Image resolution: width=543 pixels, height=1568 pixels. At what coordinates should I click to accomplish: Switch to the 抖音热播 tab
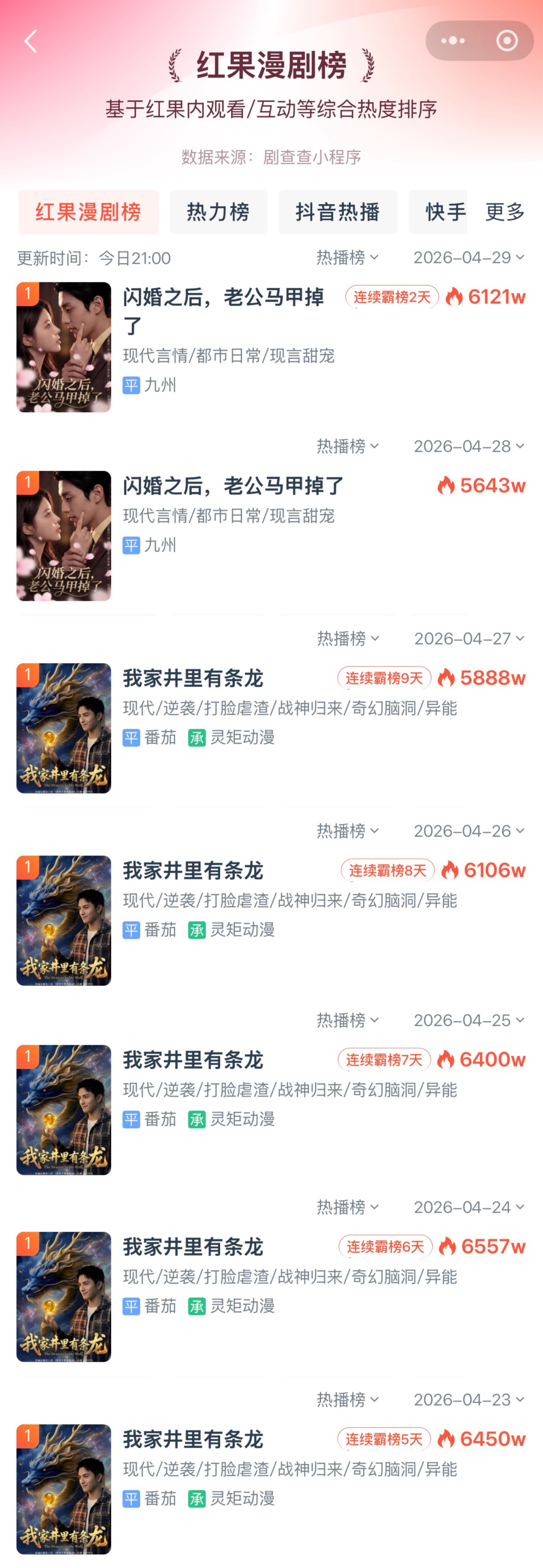pyautogui.click(x=338, y=212)
